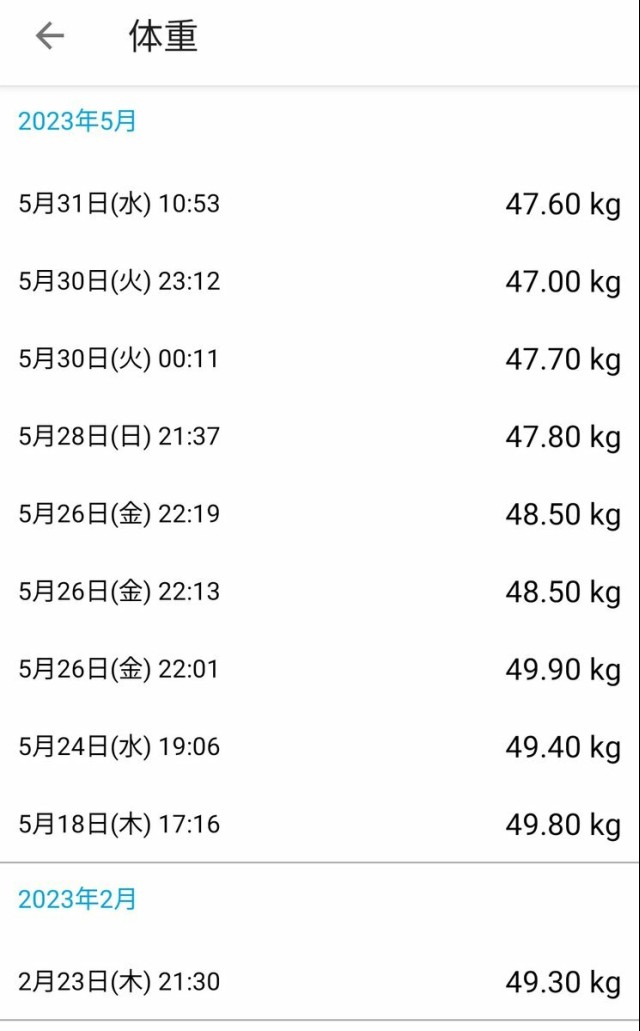This screenshot has height=1031, width=640.
Task: Select the 5月30日 23:12 record
Action: point(320,282)
